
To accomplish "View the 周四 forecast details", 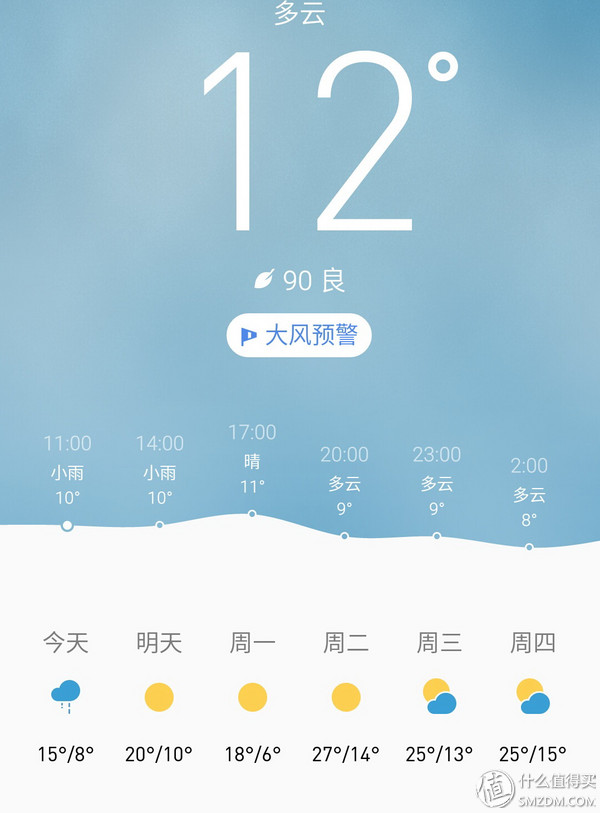I will pyautogui.click(x=532, y=697).
